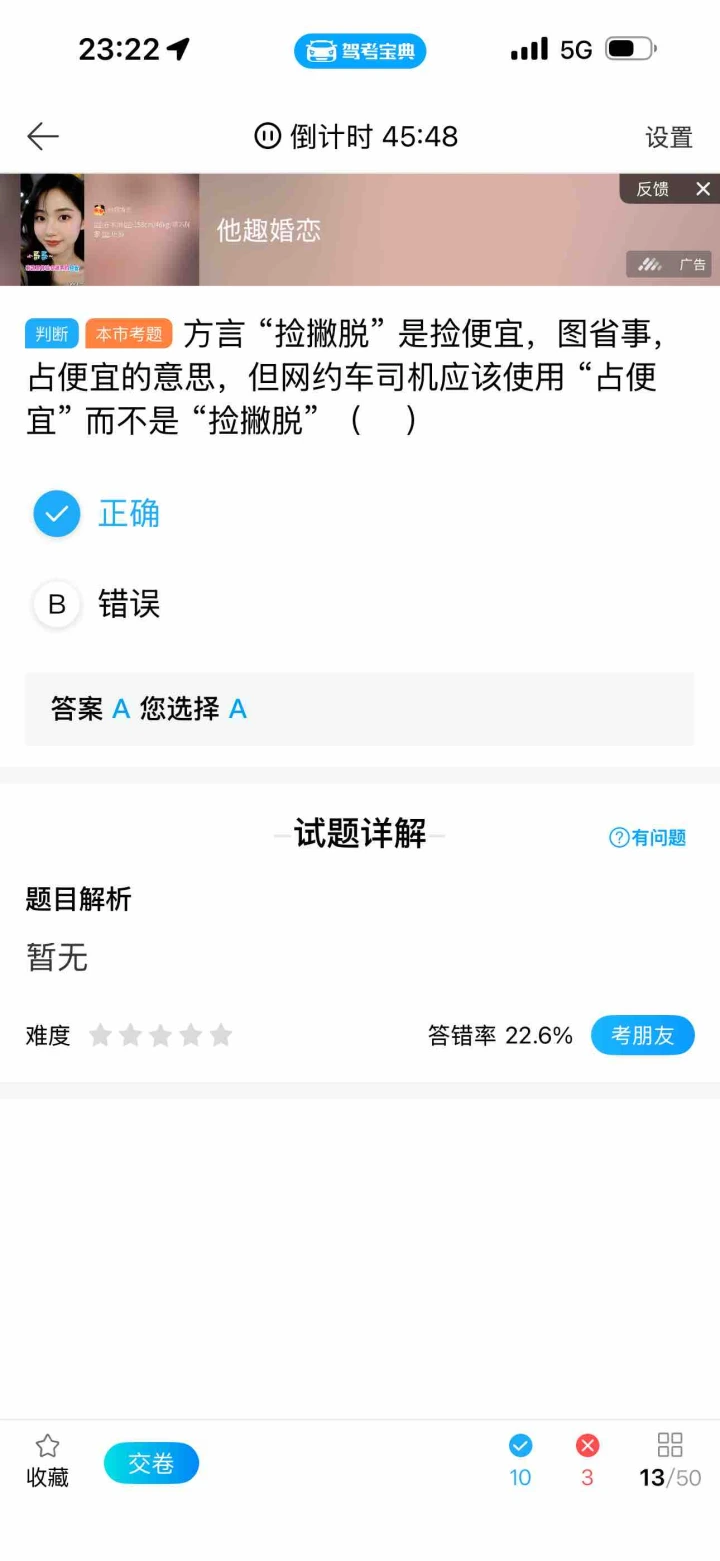Viewport: 720px width, 1561px height.
Task: Pause the exam countdown timer
Action: click(268, 136)
